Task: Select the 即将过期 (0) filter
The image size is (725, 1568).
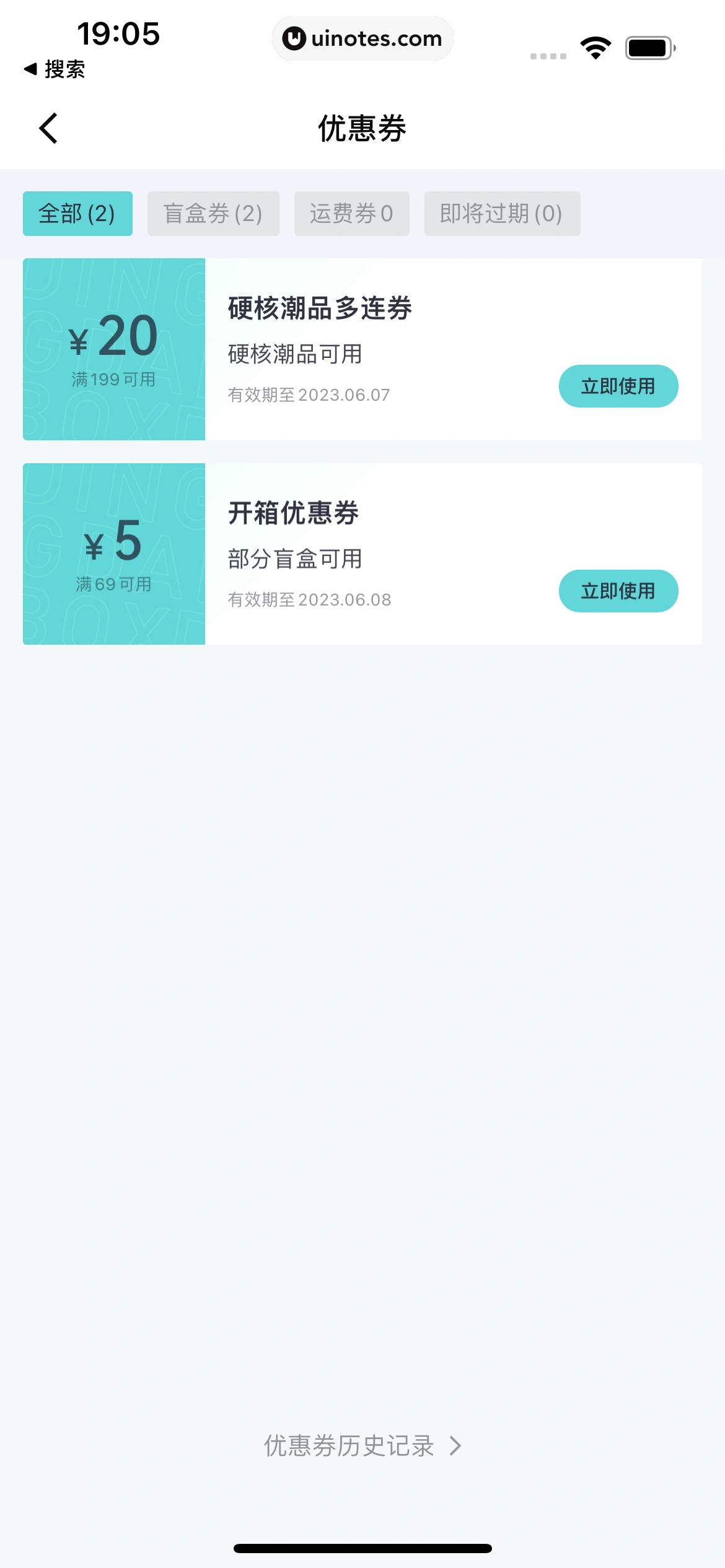Action: click(502, 213)
